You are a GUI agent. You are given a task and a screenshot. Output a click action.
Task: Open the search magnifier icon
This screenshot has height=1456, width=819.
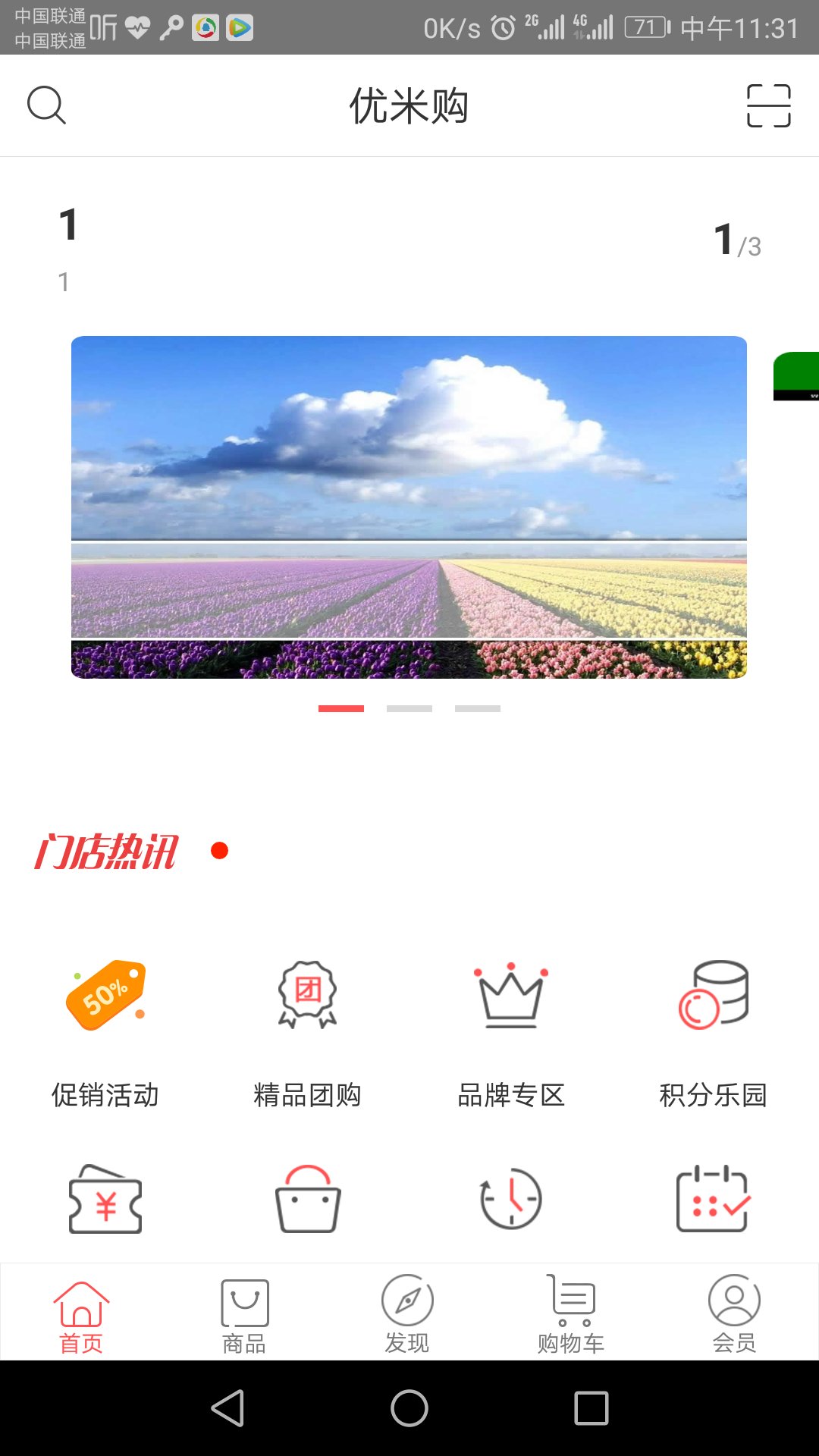click(x=46, y=105)
